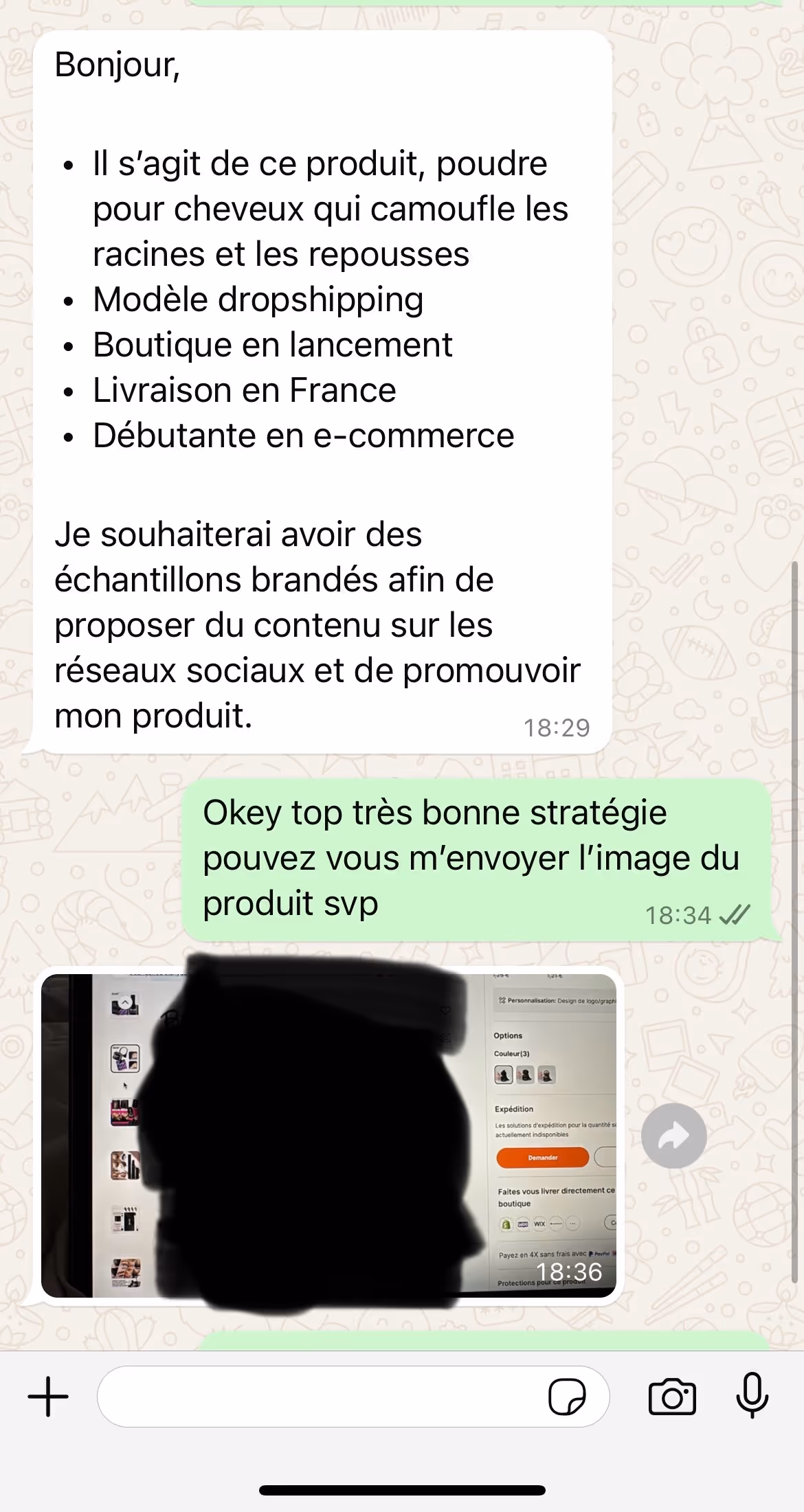804x1512 pixels.
Task: Forward the received product image
Action: (x=673, y=1136)
